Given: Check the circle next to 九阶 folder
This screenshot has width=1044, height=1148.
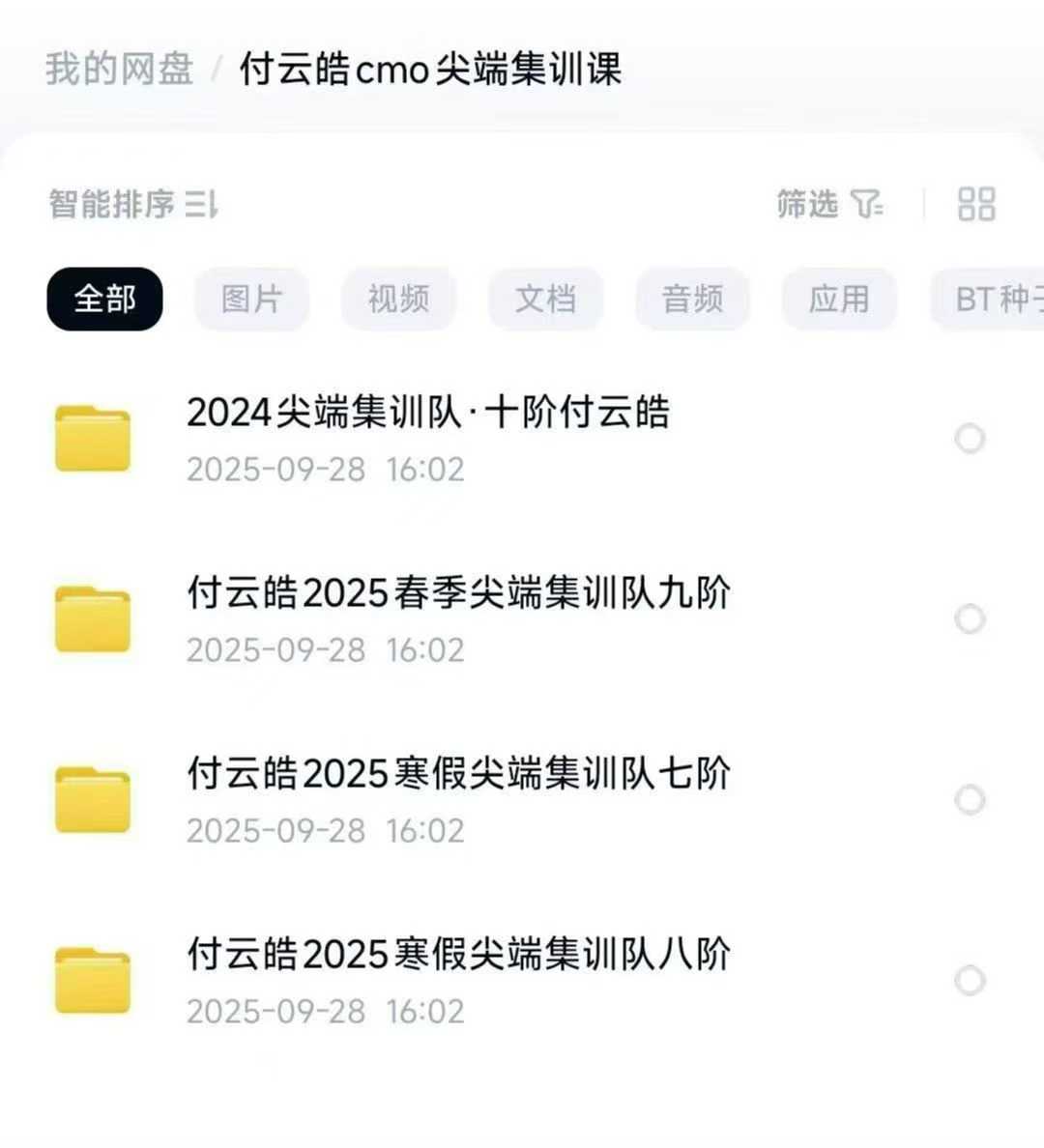Looking at the screenshot, I should (971, 618).
